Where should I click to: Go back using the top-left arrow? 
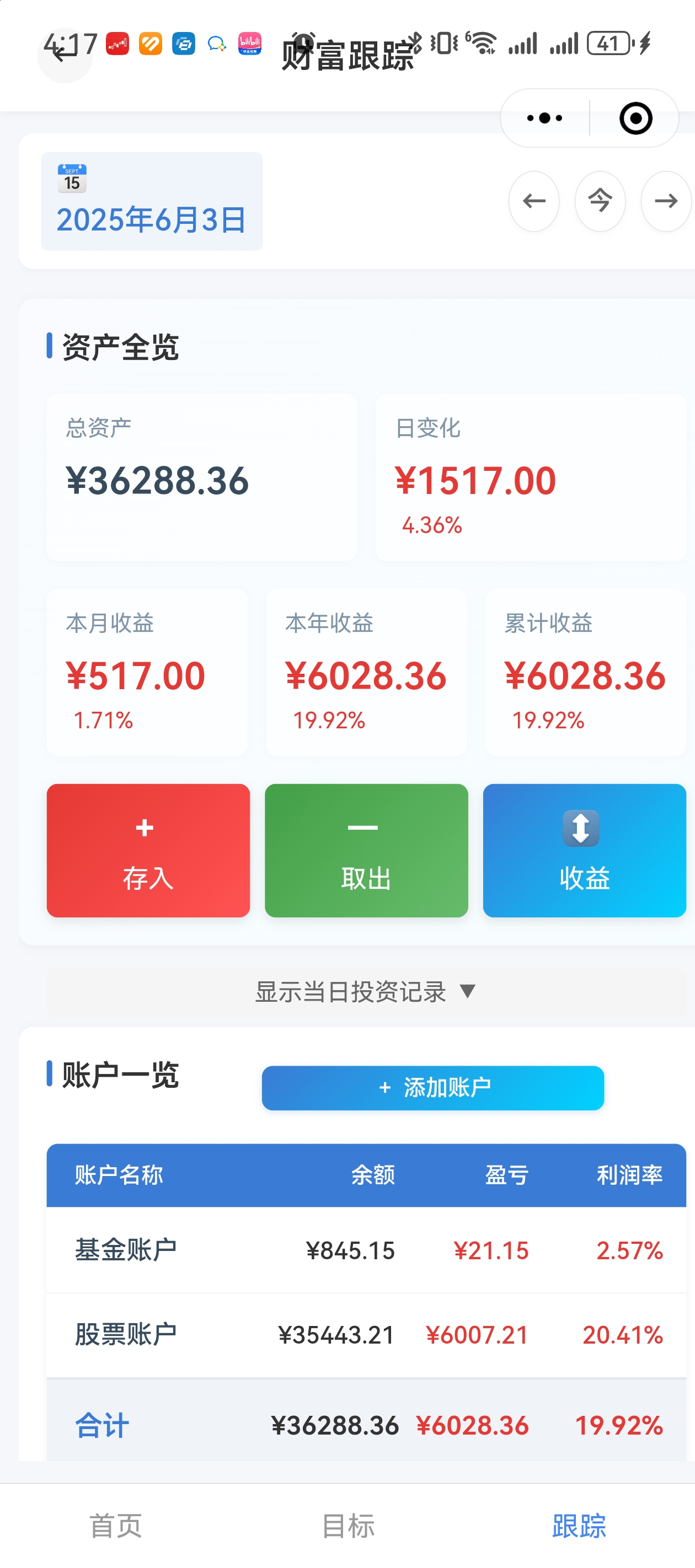pyautogui.click(x=64, y=55)
